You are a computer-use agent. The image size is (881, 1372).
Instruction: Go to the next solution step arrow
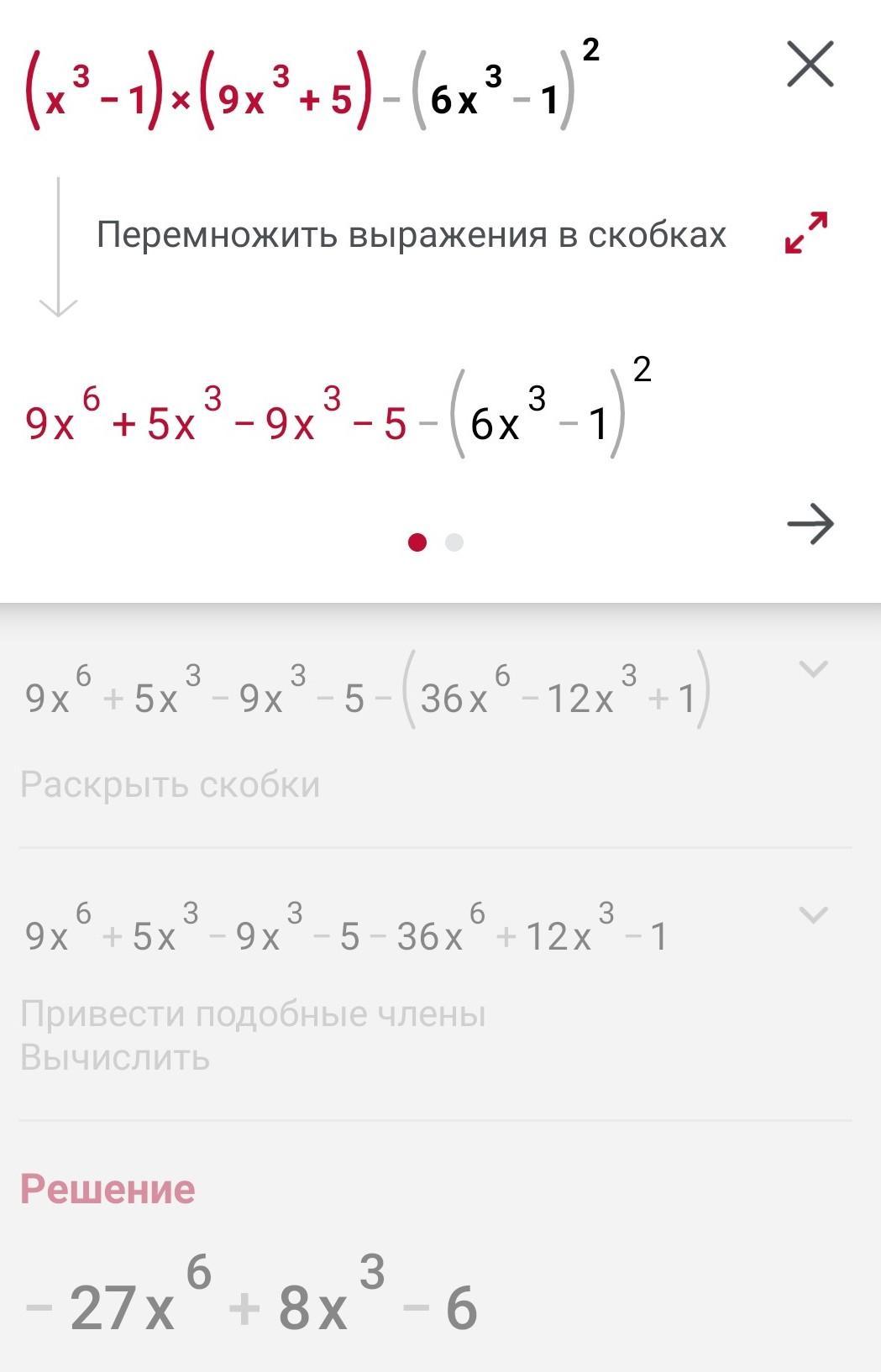point(810,524)
